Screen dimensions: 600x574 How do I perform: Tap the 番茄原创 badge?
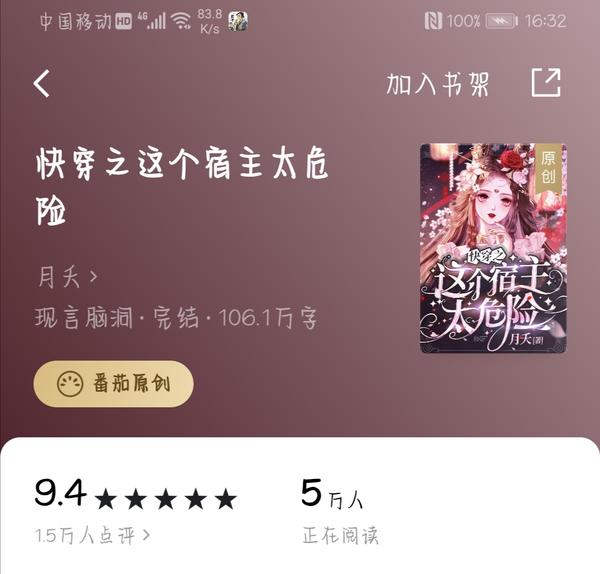(113, 385)
